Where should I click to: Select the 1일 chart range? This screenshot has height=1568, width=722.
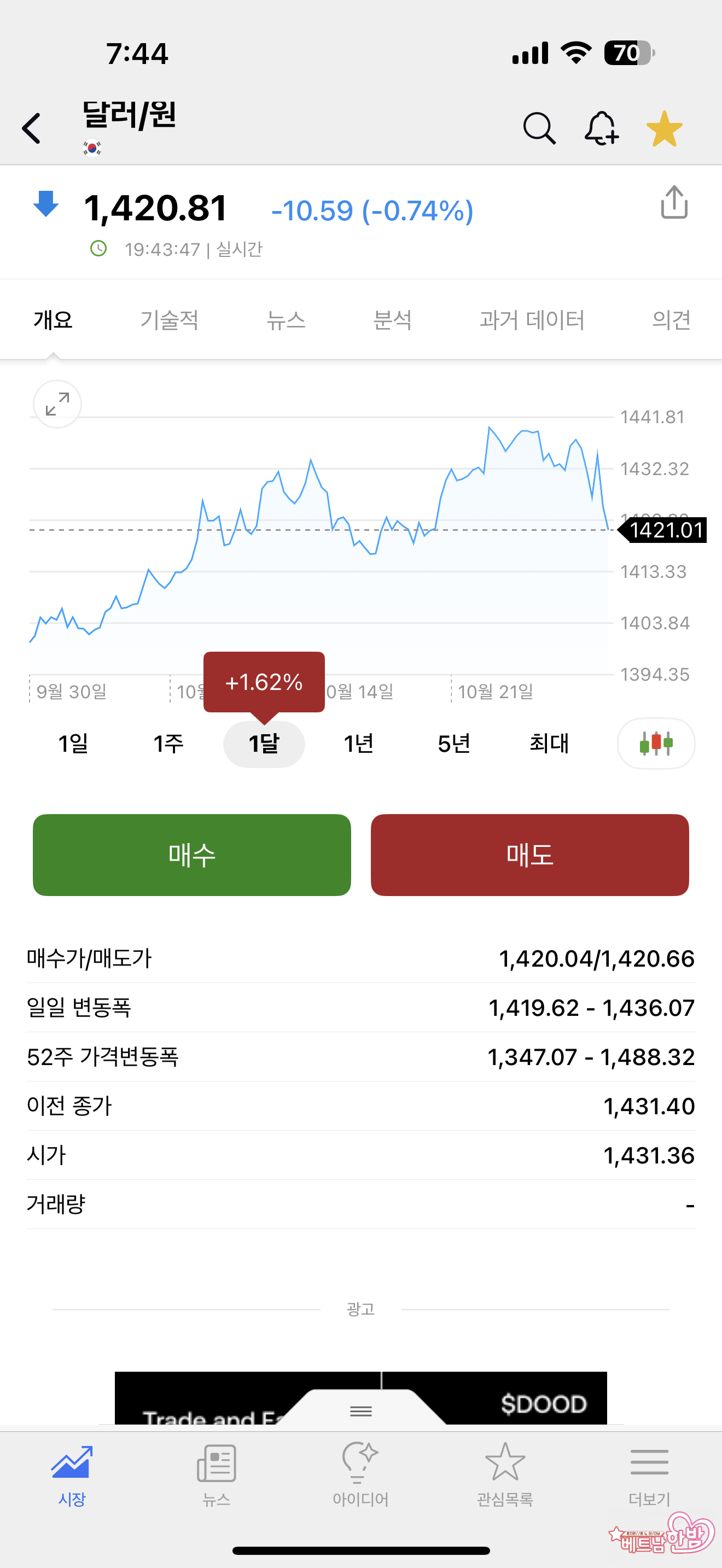click(73, 744)
